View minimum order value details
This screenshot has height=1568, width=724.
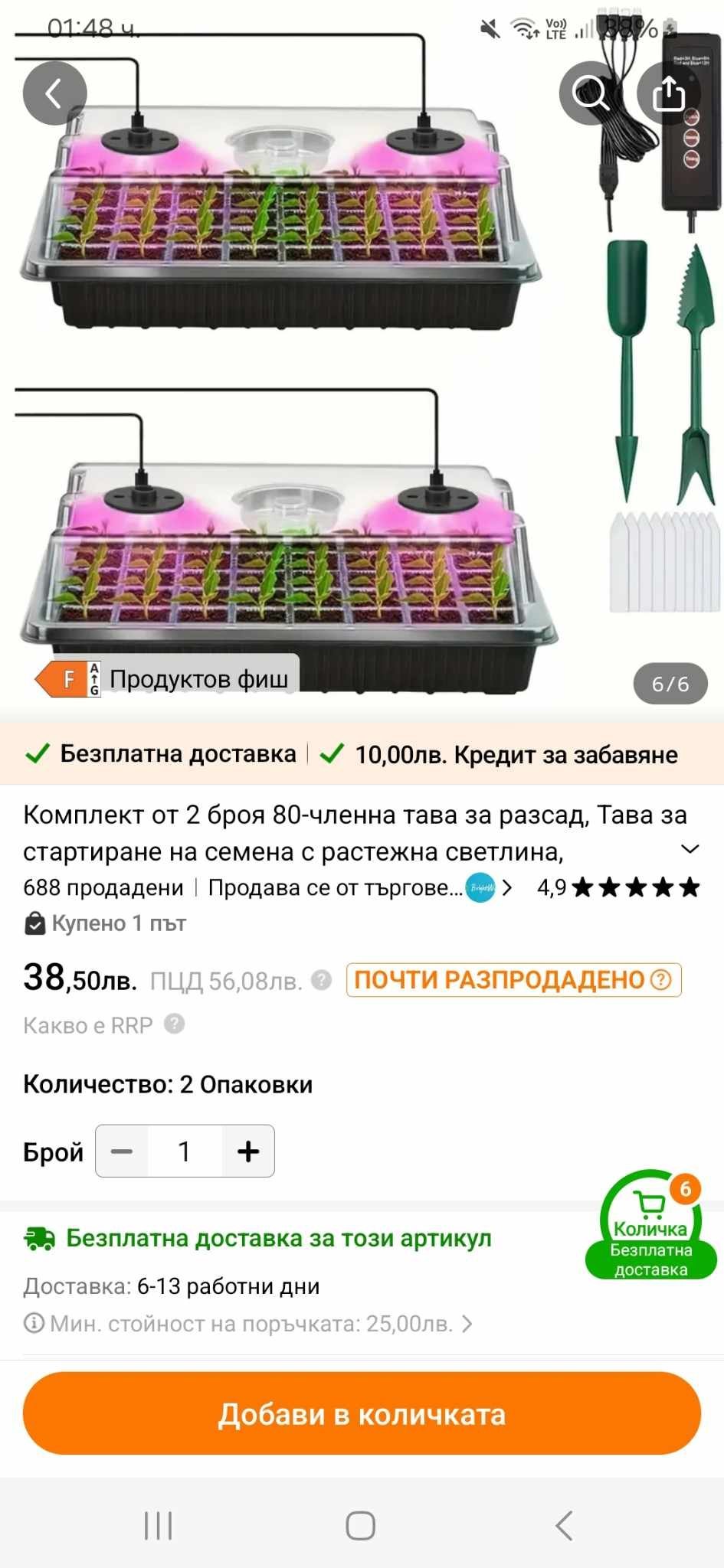click(x=248, y=1324)
